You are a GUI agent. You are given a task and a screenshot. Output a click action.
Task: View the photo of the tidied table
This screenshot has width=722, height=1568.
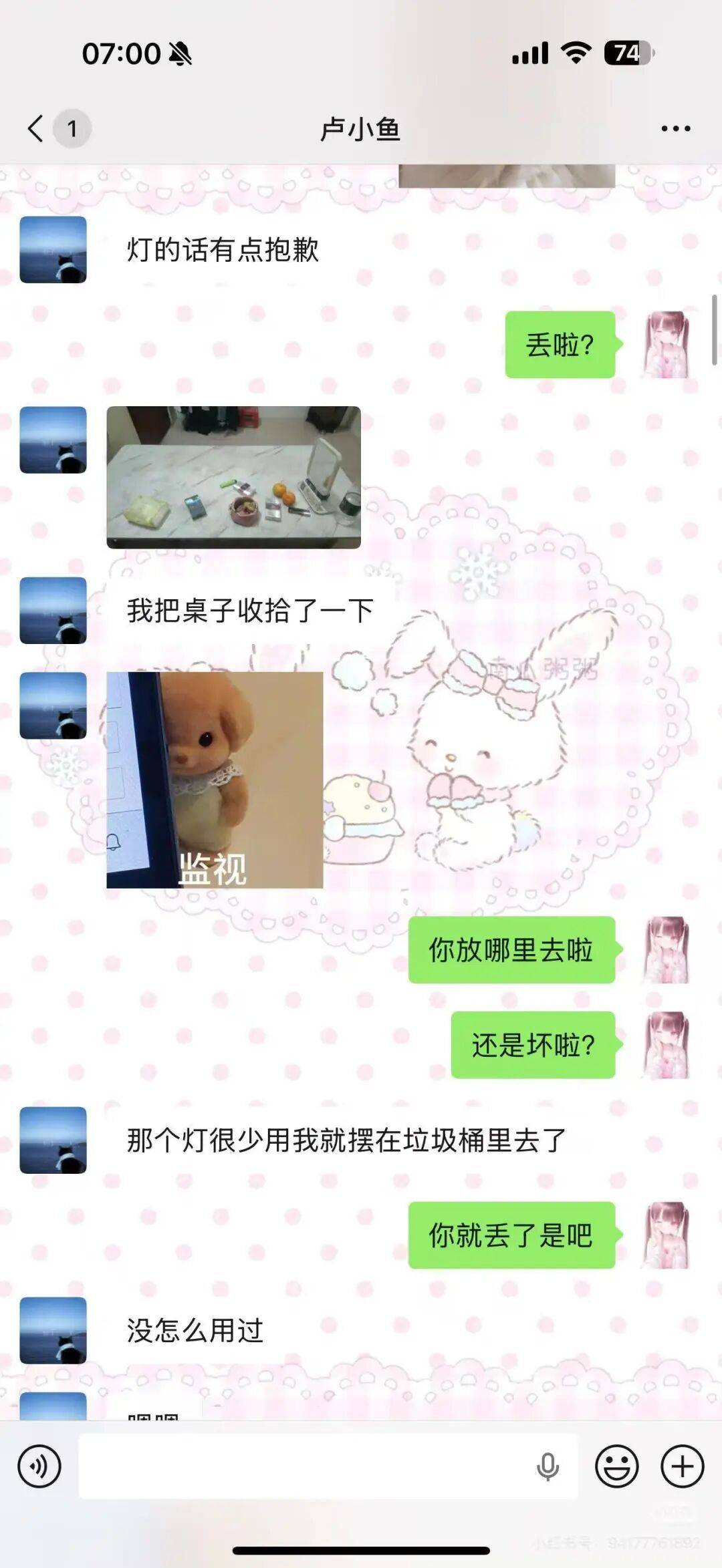point(233,477)
